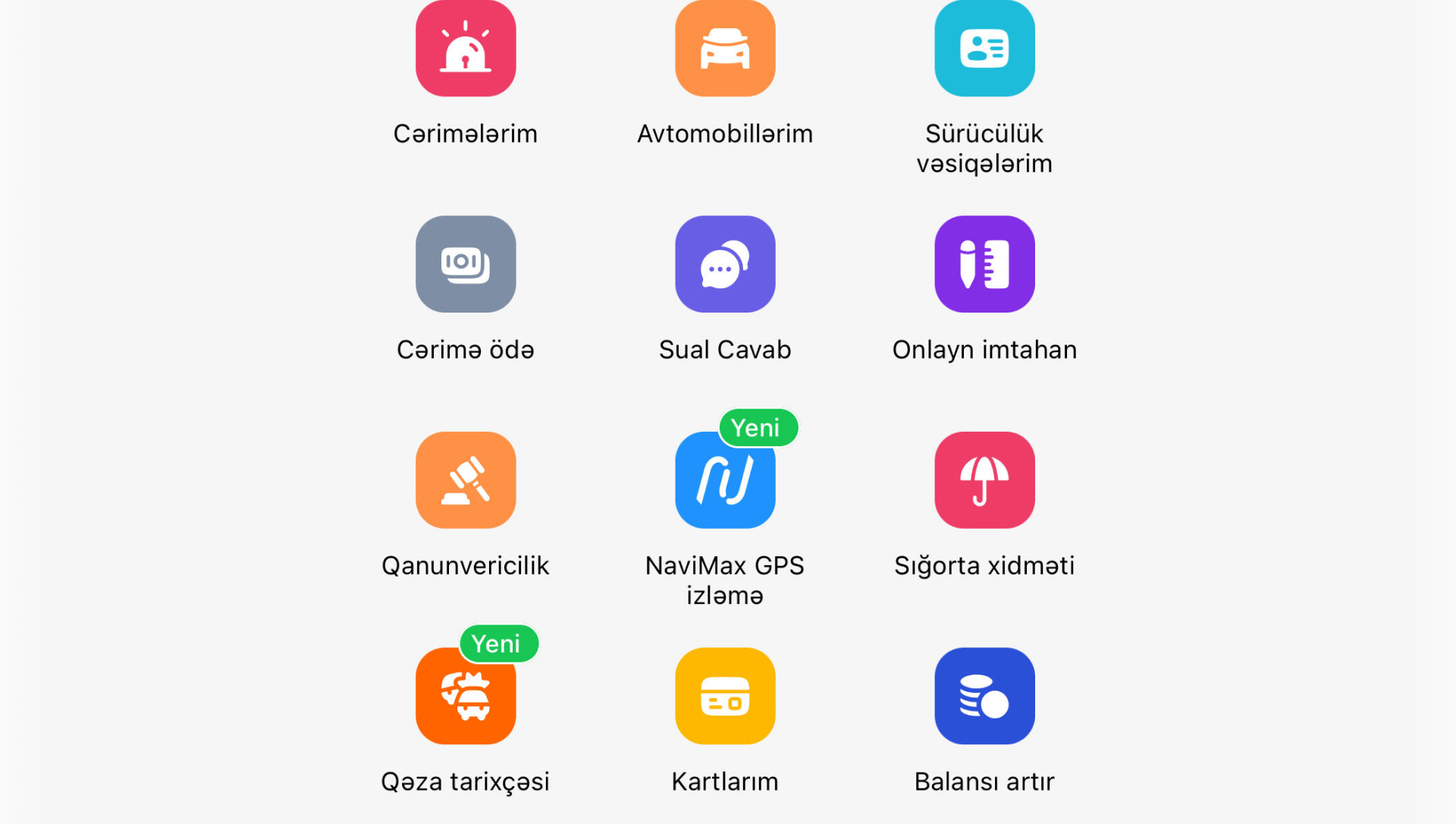1456x824 pixels.
Task: Select Sürücülük vəsiqələrim
Action: coord(984,49)
